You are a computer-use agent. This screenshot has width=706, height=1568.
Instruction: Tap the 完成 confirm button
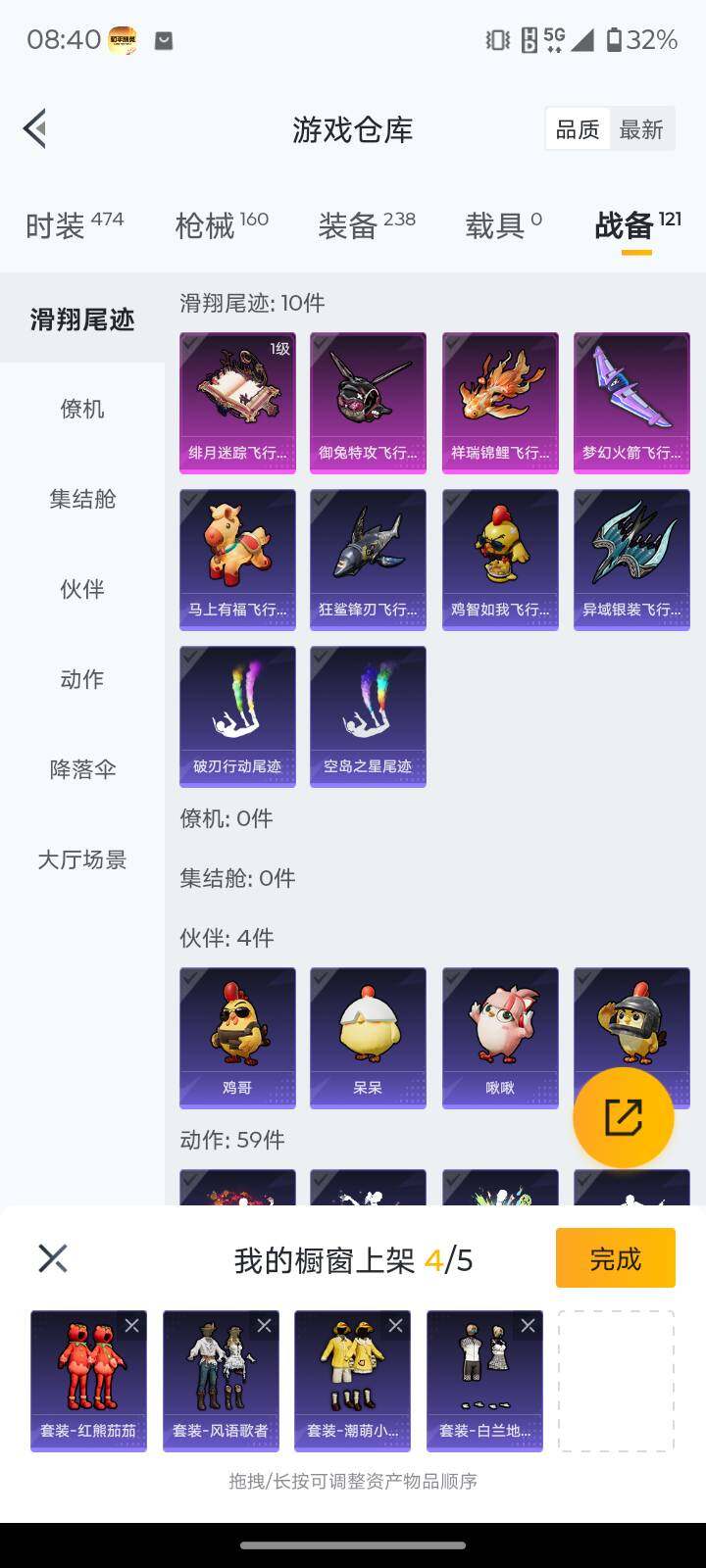[x=615, y=1257]
